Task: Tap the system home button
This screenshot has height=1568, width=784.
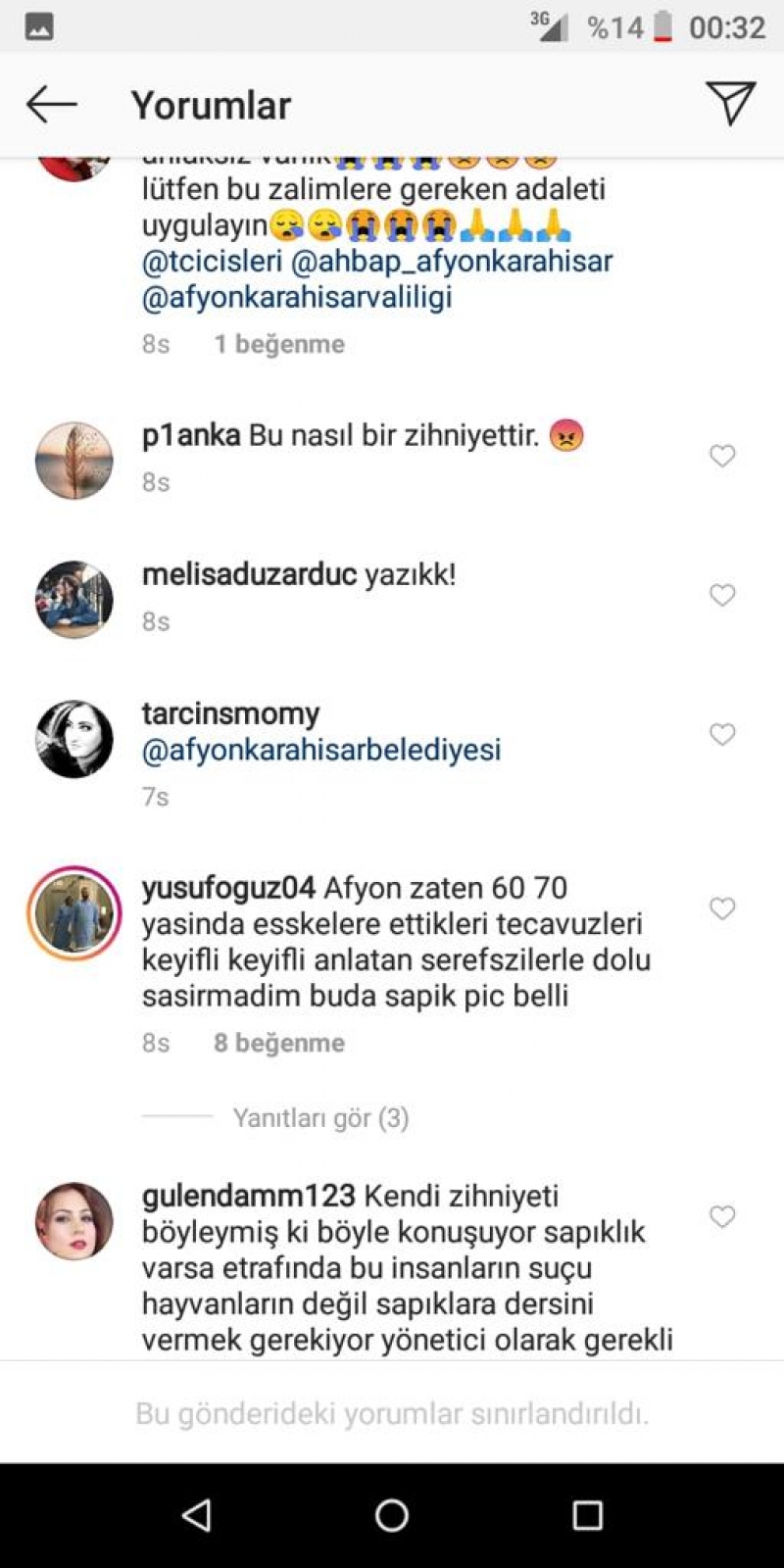Action: pyautogui.click(x=392, y=1515)
